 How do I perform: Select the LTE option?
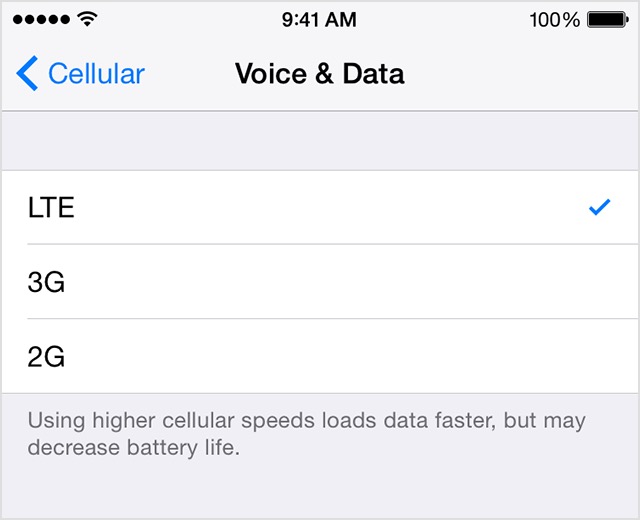(319, 208)
